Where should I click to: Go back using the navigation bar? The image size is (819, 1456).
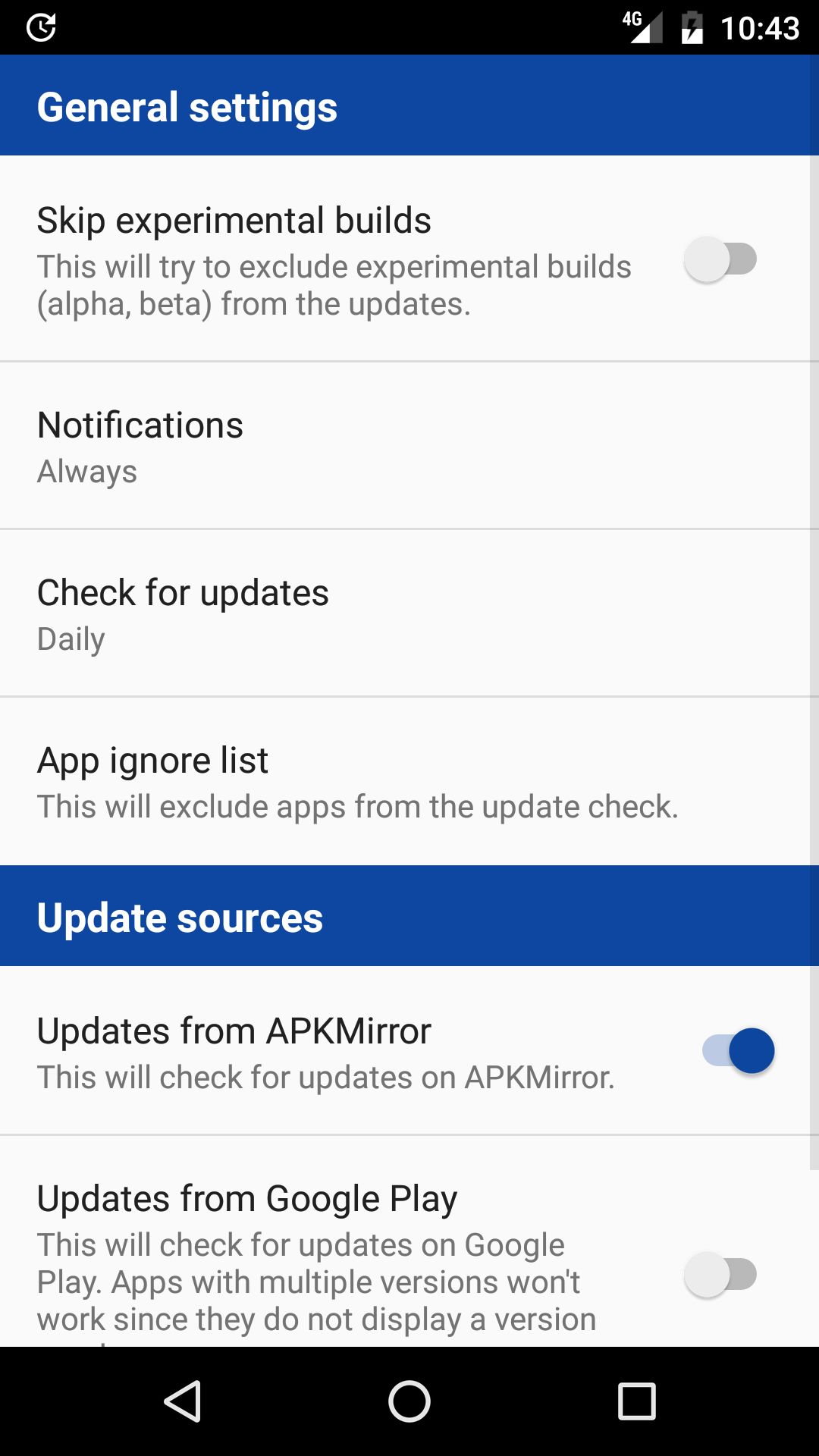coord(183,1401)
